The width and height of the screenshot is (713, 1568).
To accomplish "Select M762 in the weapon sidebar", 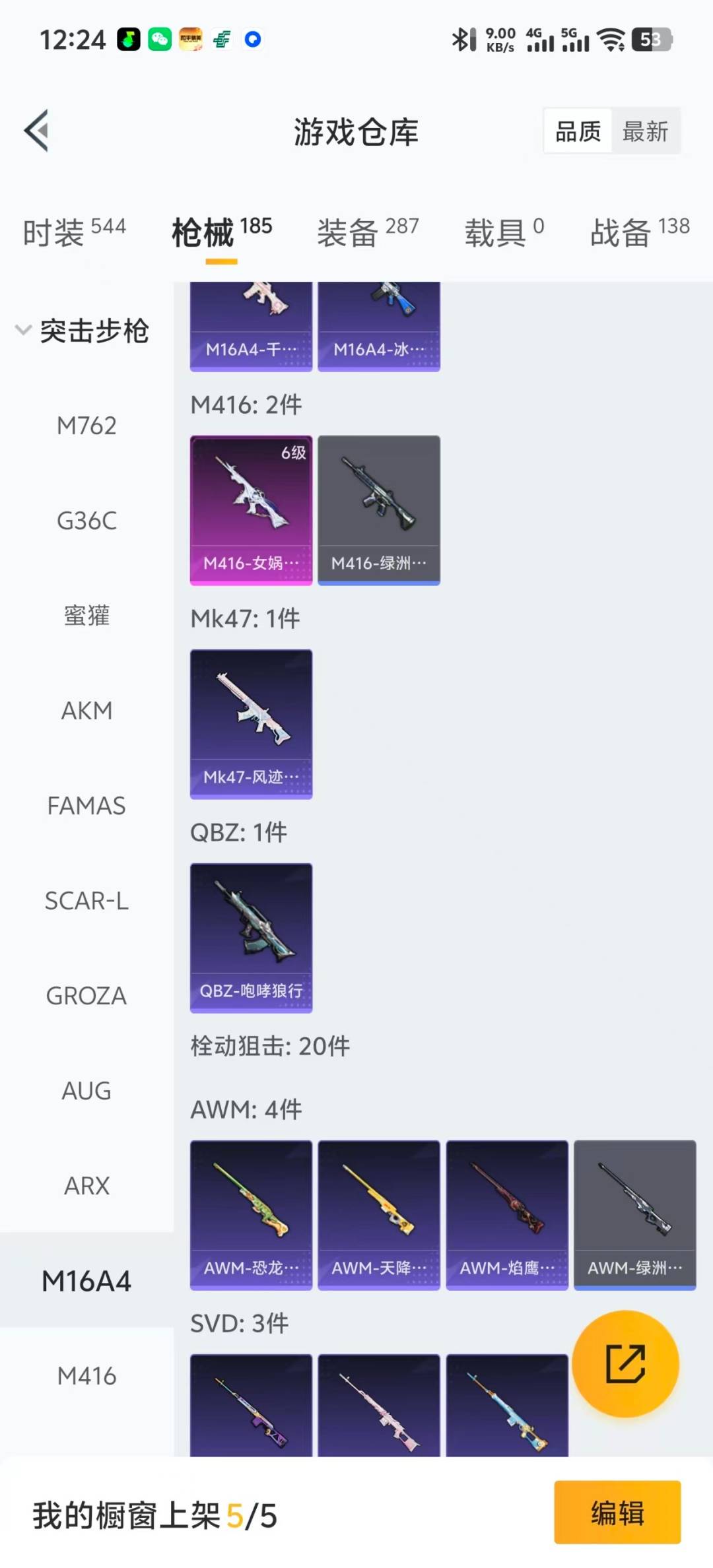I will pos(88,426).
